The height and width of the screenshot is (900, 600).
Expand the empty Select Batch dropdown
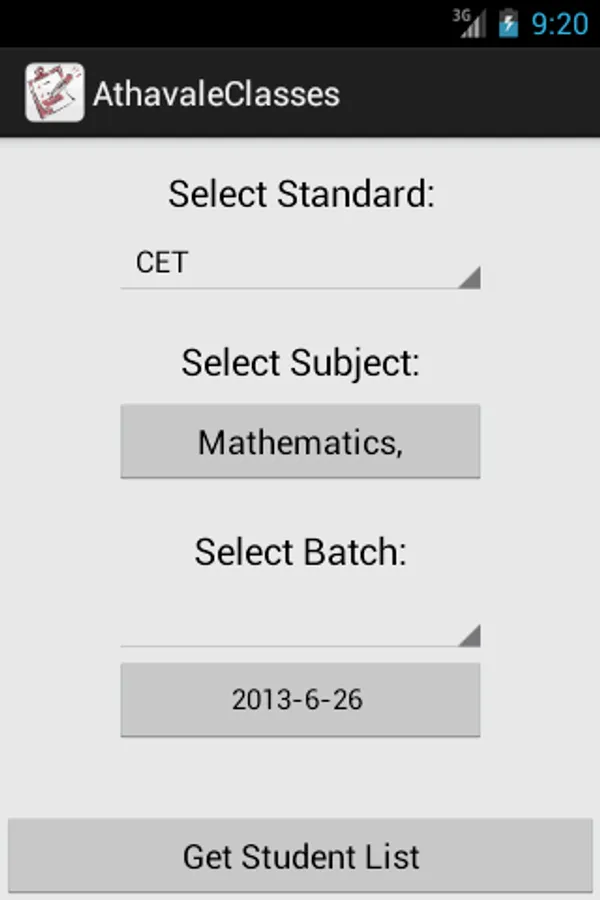[300, 624]
